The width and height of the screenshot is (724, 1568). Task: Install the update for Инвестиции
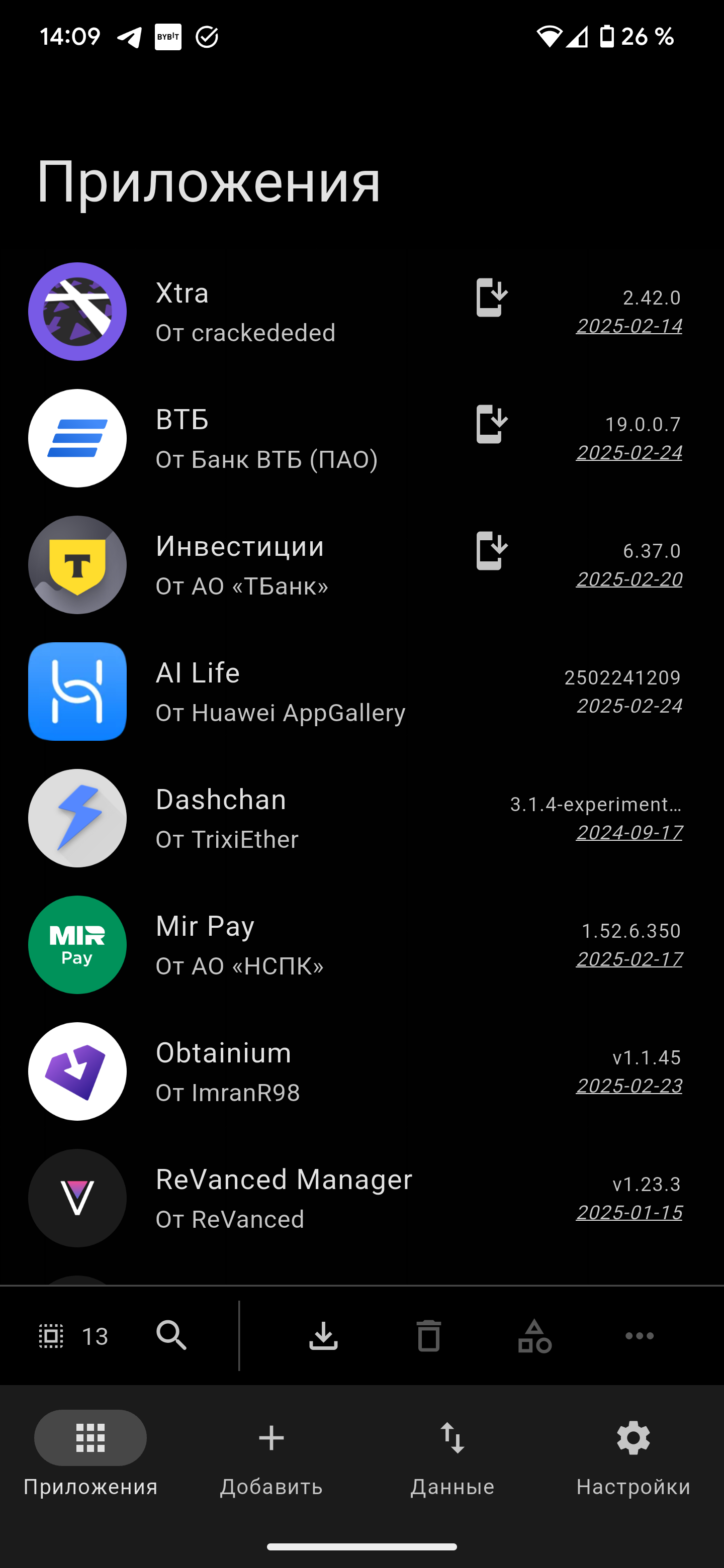[x=491, y=551]
